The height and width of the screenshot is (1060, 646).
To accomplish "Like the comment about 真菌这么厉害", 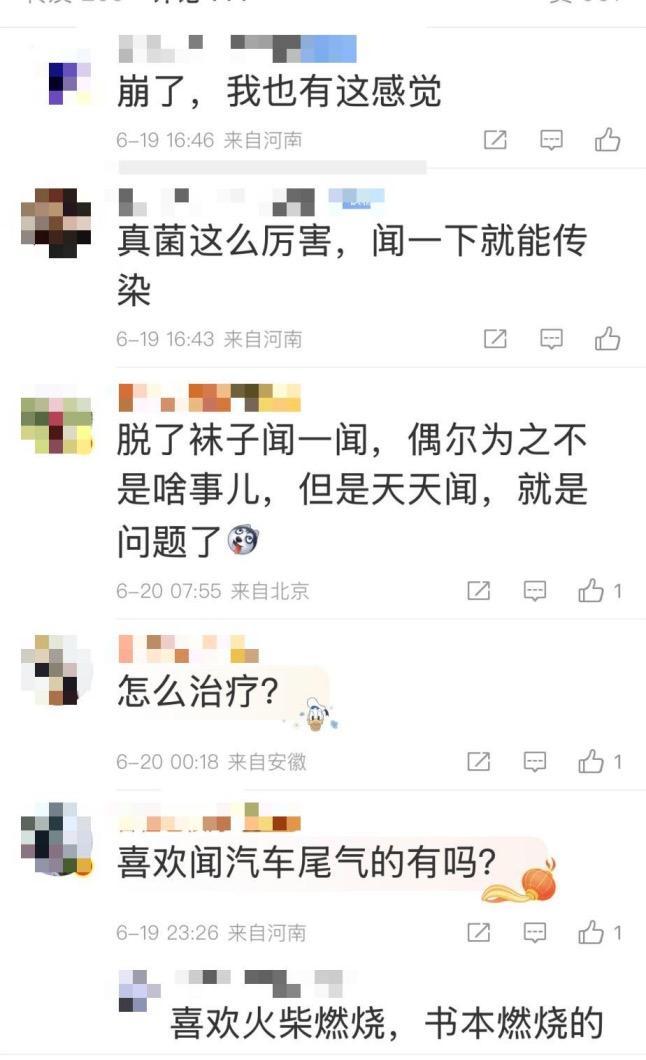I will point(608,339).
